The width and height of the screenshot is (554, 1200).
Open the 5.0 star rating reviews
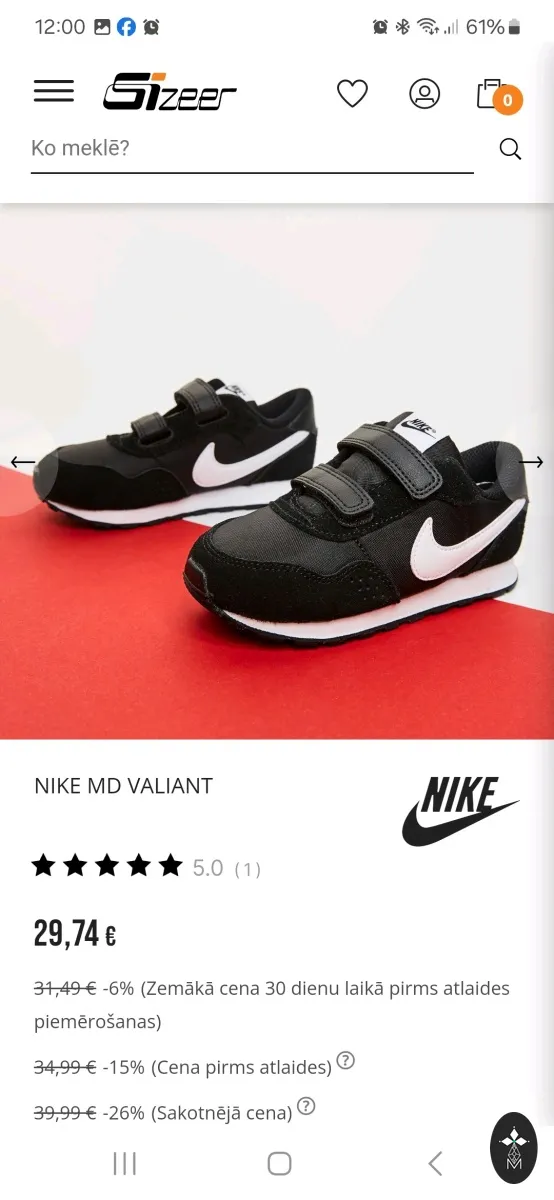click(x=147, y=867)
